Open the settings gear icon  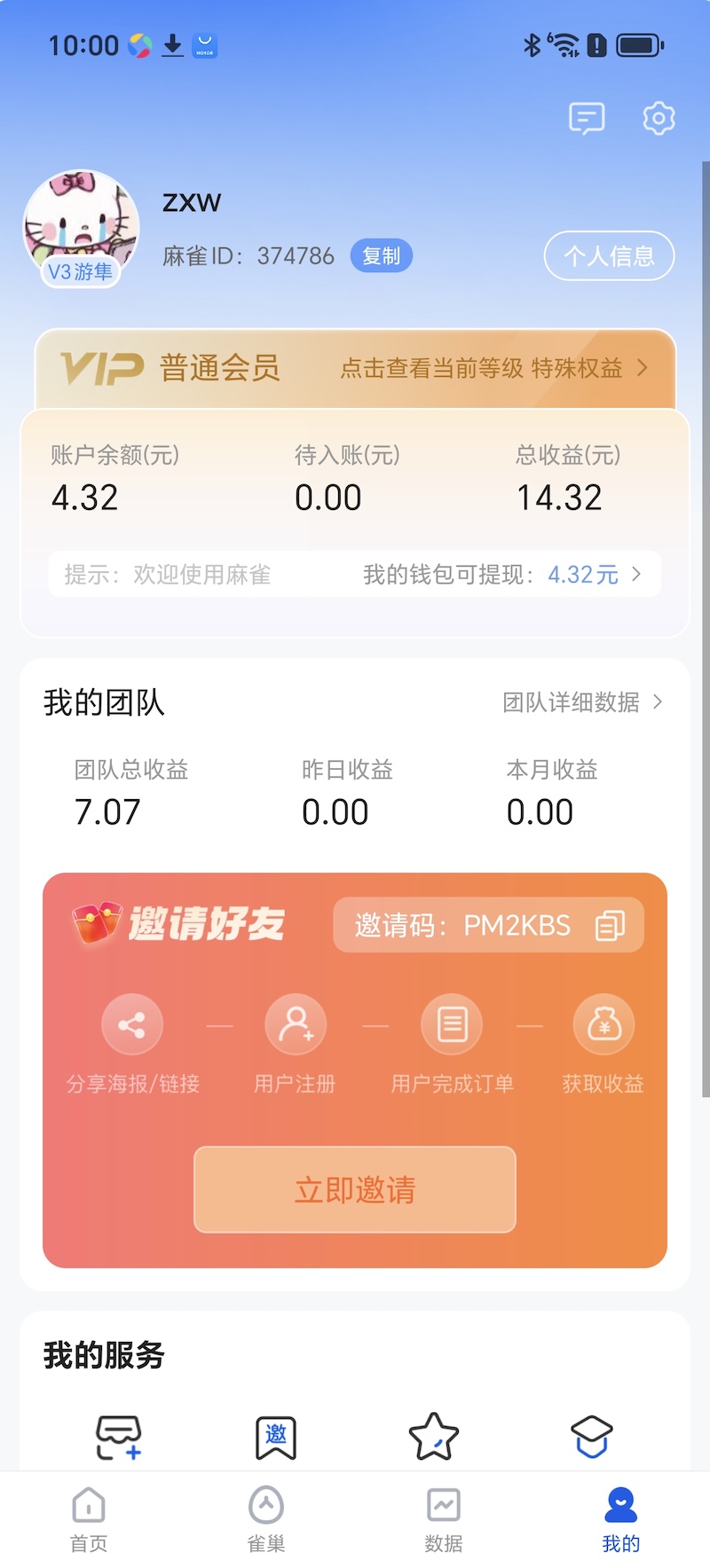point(658,117)
